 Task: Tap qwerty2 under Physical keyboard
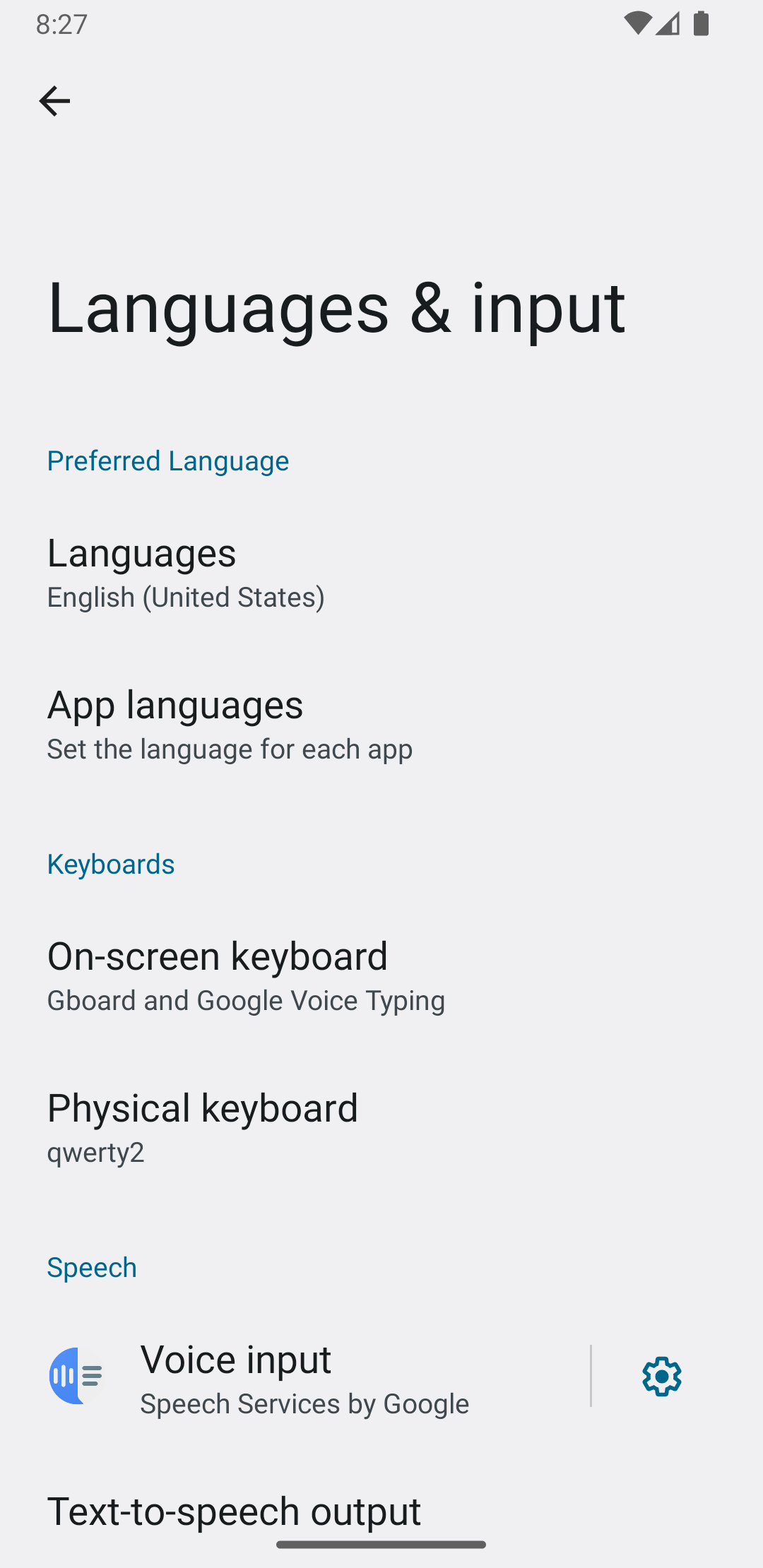95,1152
